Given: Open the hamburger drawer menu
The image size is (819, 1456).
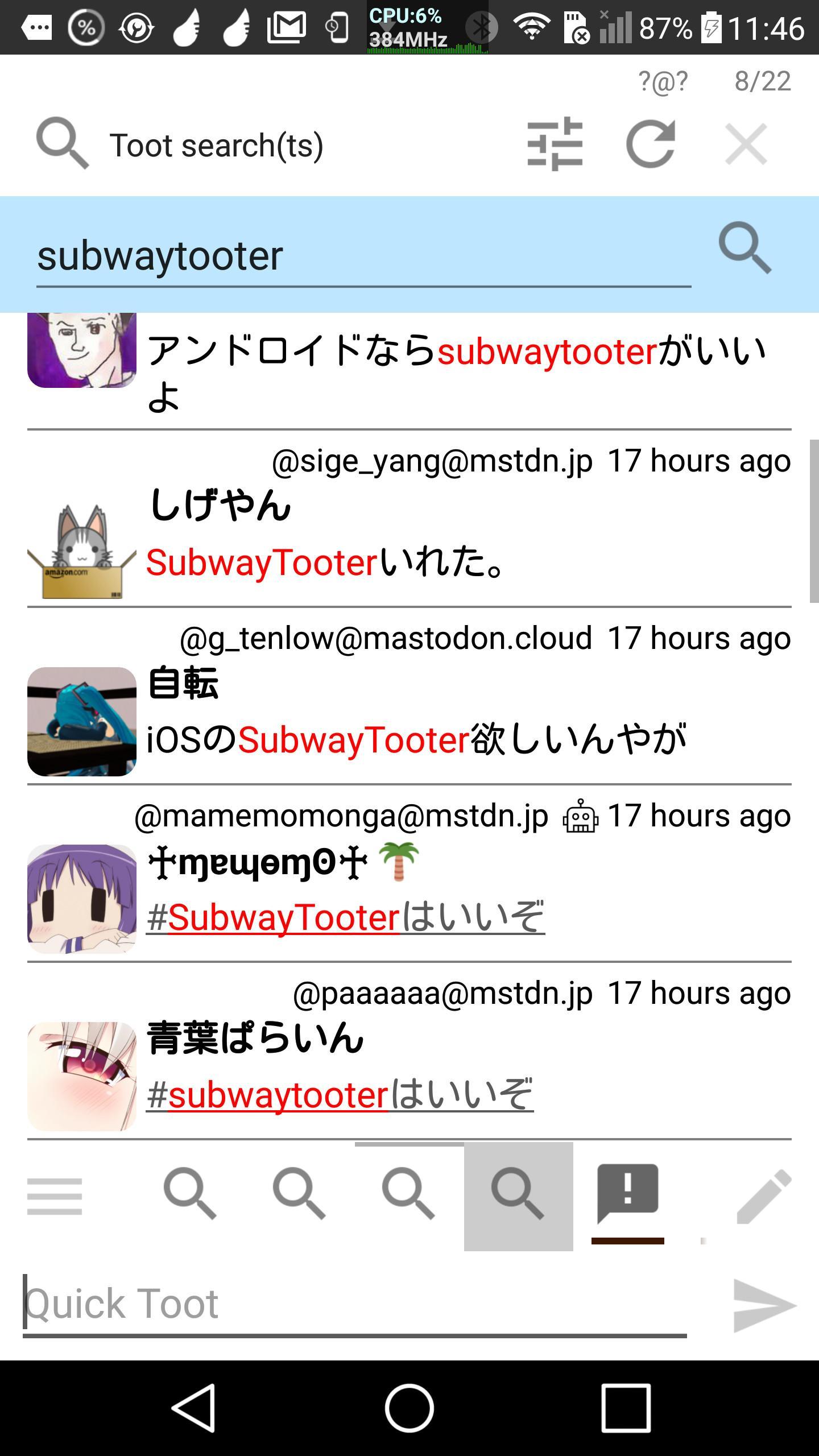Looking at the screenshot, I should [55, 1196].
